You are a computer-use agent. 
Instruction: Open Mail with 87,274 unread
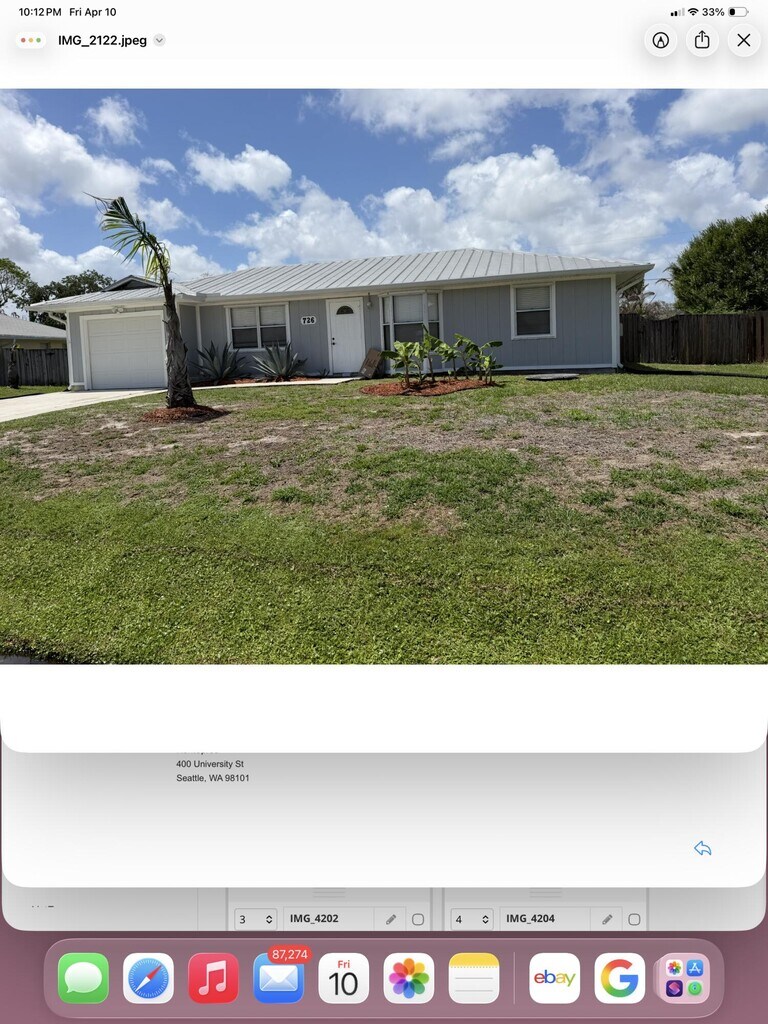(x=278, y=978)
